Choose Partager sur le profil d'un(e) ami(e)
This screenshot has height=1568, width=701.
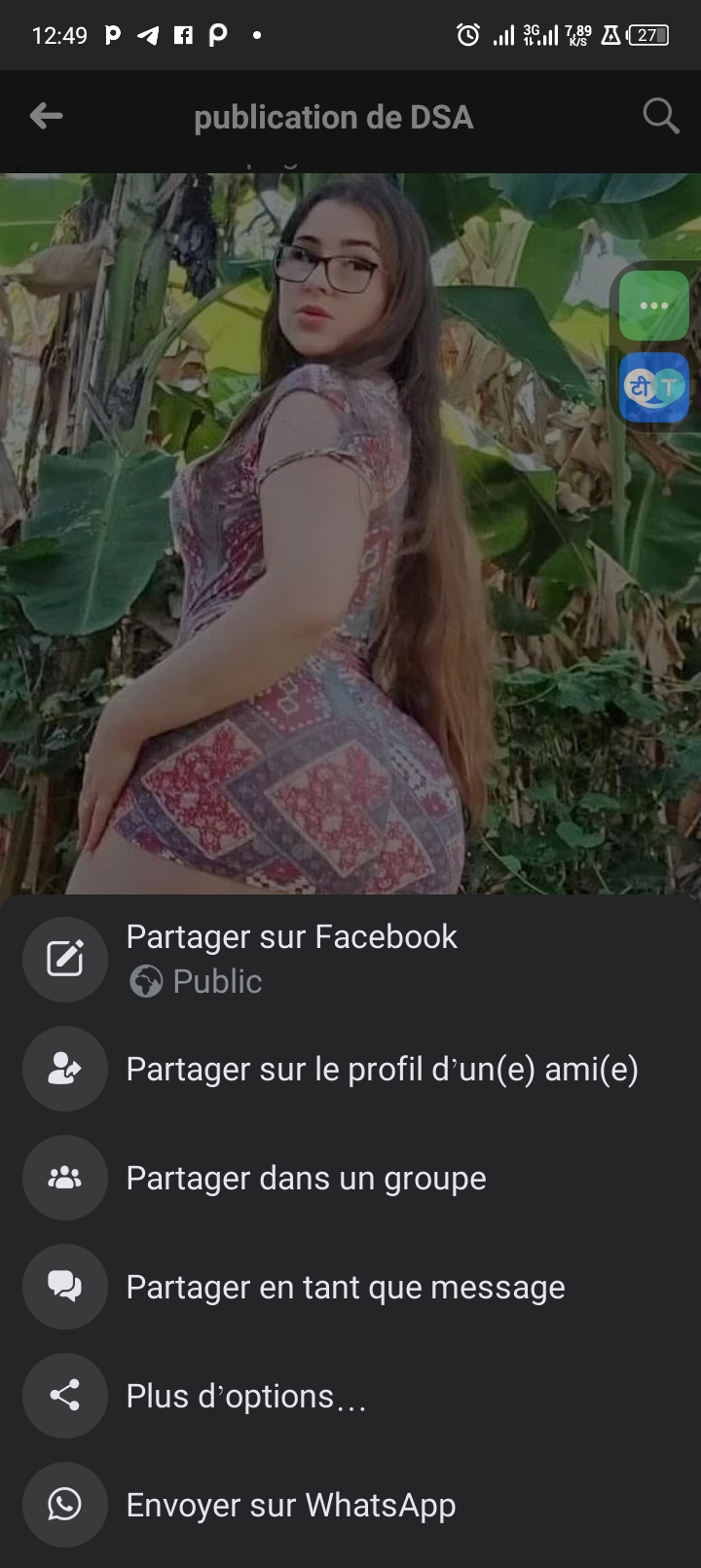382,1069
